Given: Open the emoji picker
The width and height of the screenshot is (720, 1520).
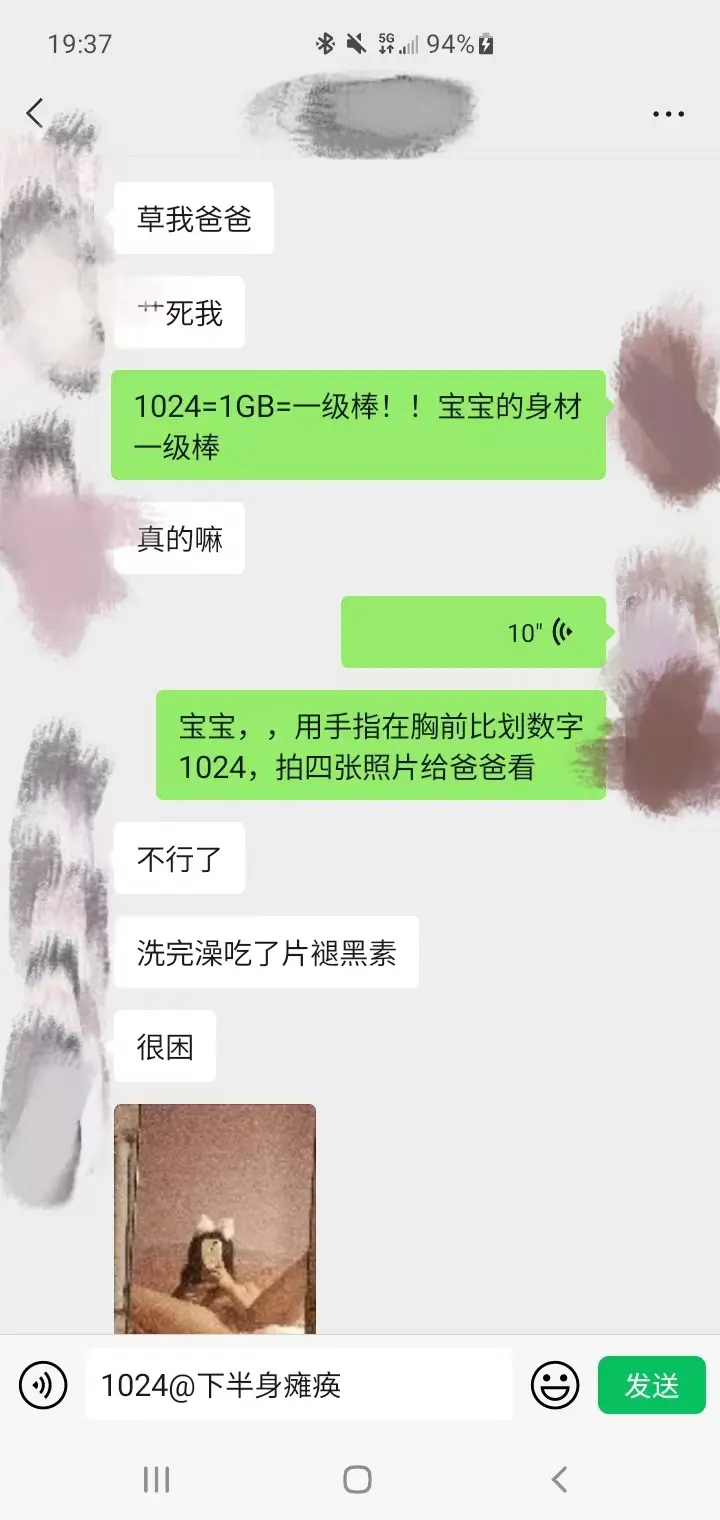Looking at the screenshot, I should pyautogui.click(x=555, y=1386).
